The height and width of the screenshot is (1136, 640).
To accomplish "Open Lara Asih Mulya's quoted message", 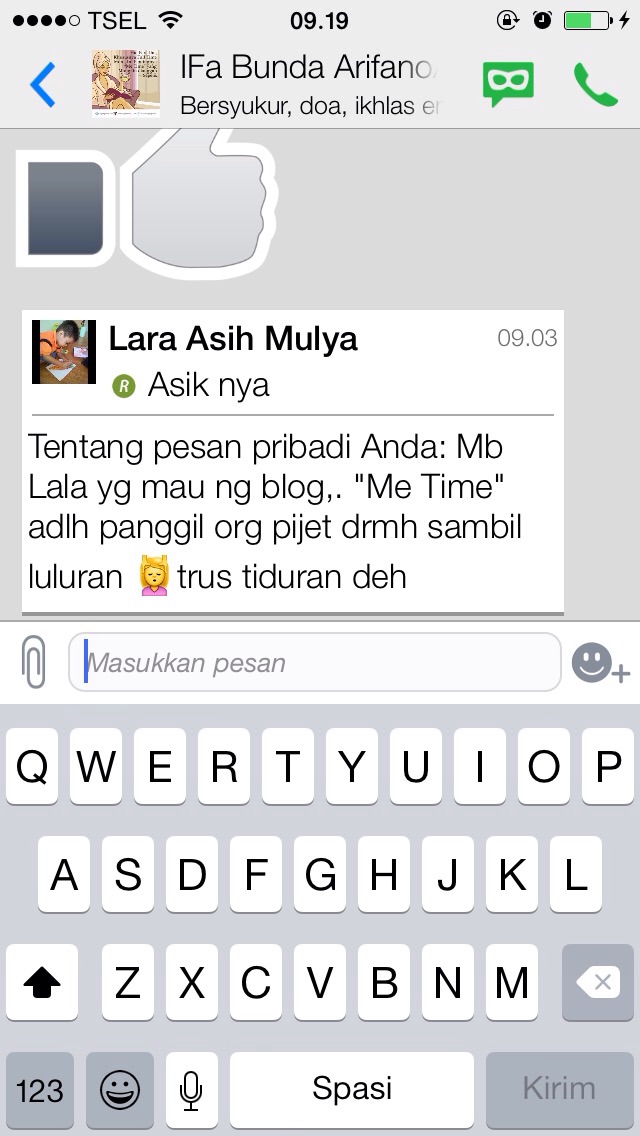I will (x=293, y=462).
